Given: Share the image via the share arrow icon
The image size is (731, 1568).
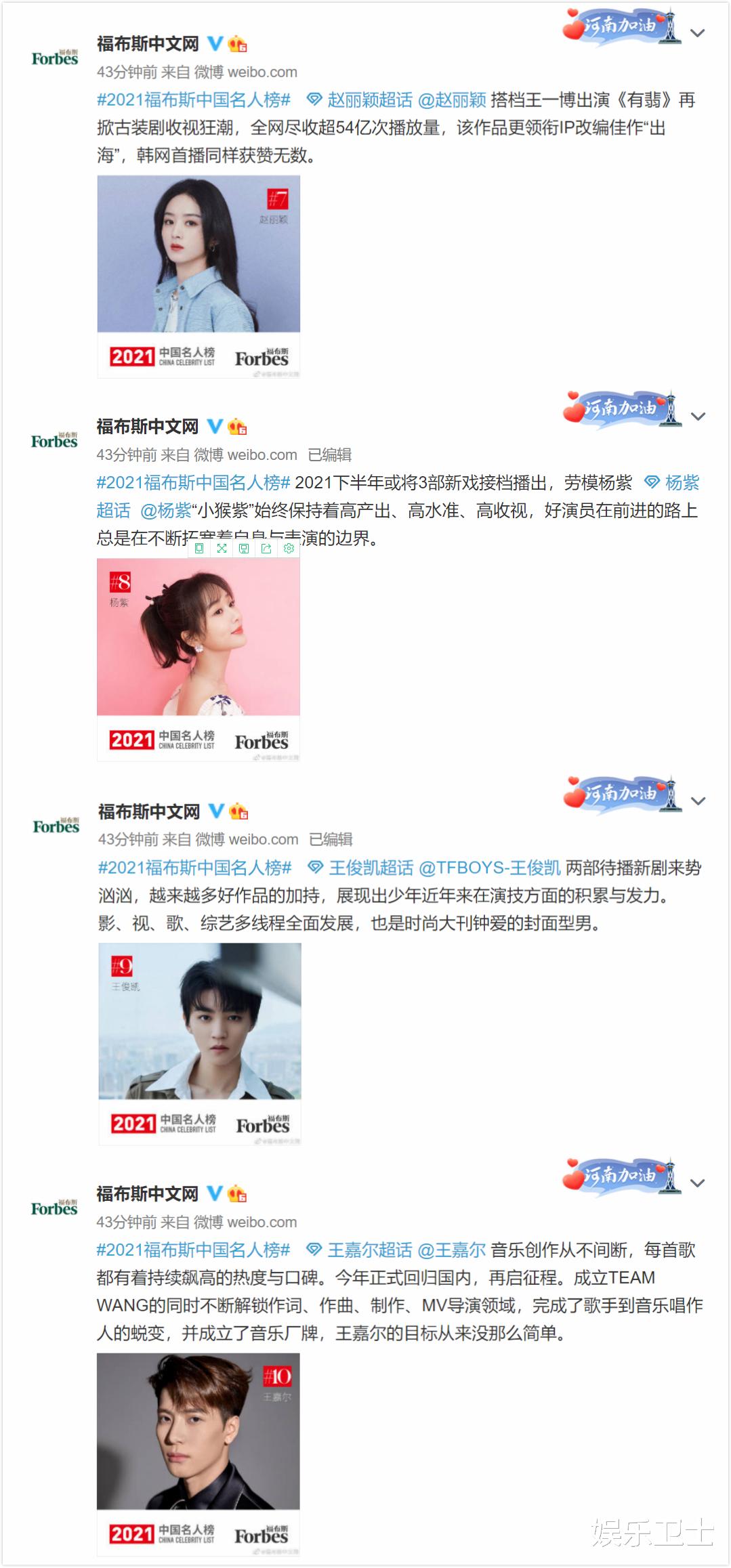Looking at the screenshot, I should coord(266,549).
